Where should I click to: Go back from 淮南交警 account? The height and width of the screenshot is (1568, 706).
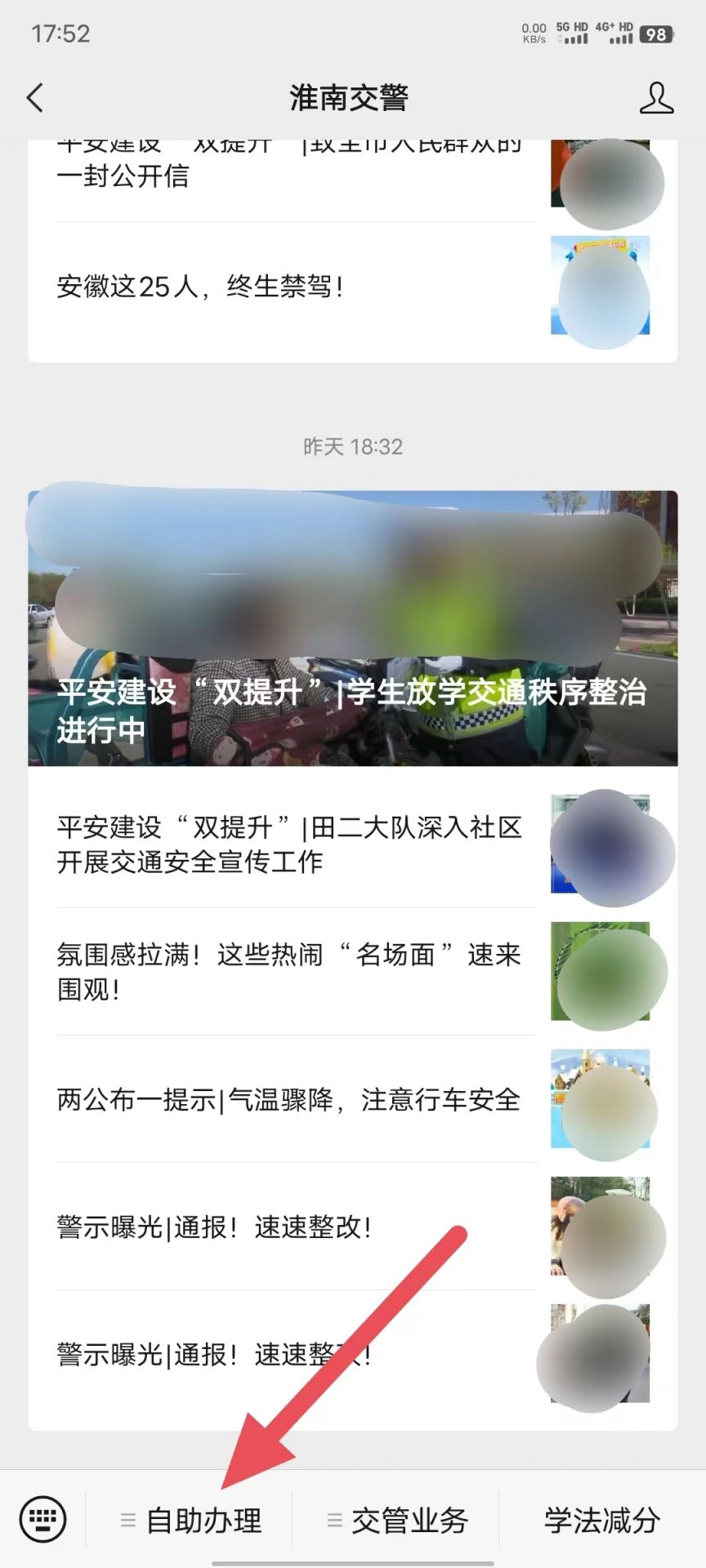[x=35, y=98]
